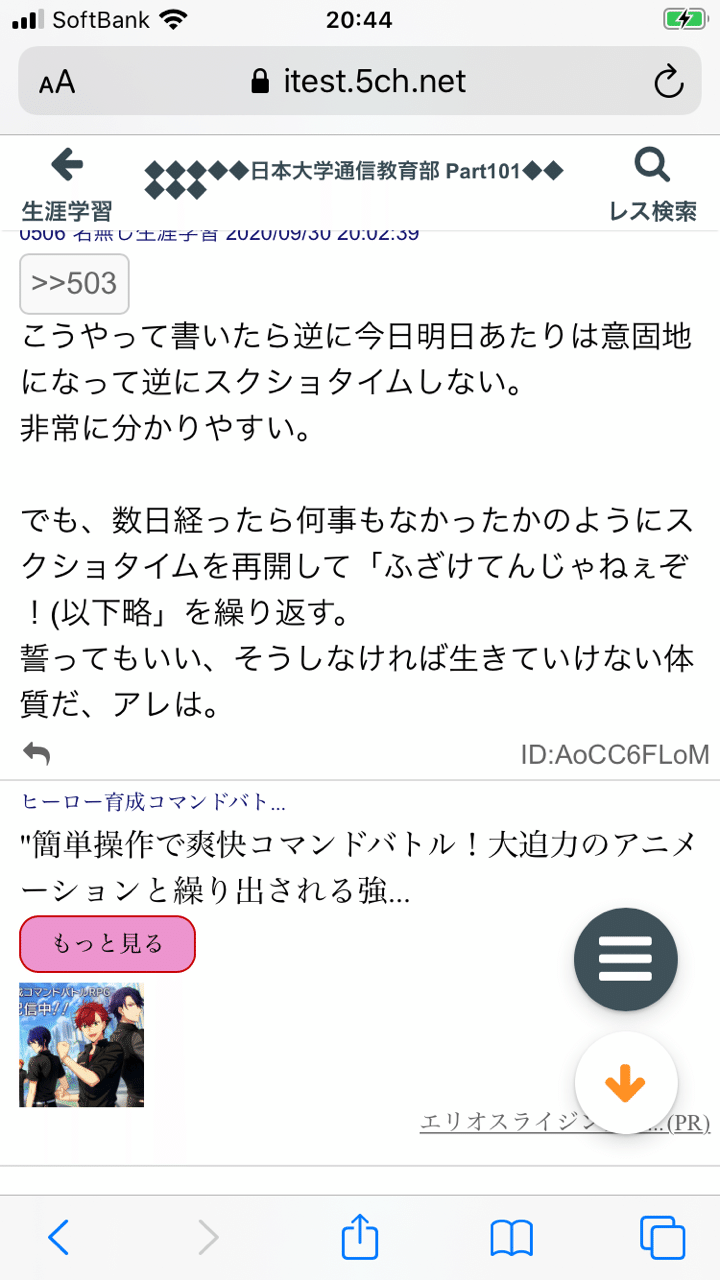Tap the >>503 anchor reply link

(74, 284)
